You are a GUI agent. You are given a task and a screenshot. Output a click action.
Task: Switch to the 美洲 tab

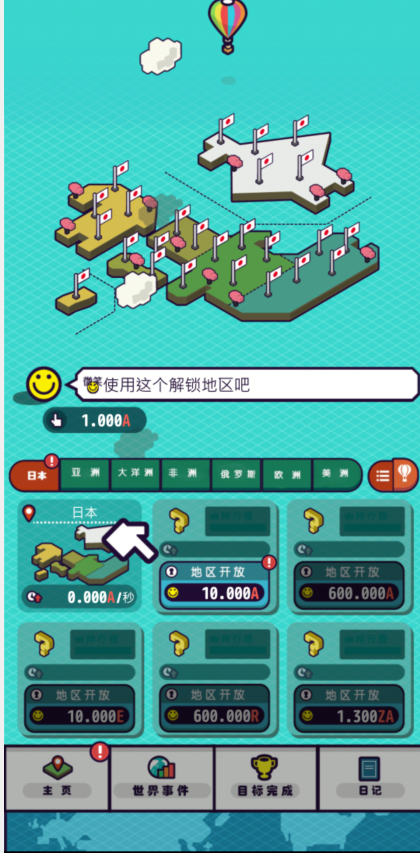point(337,475)
